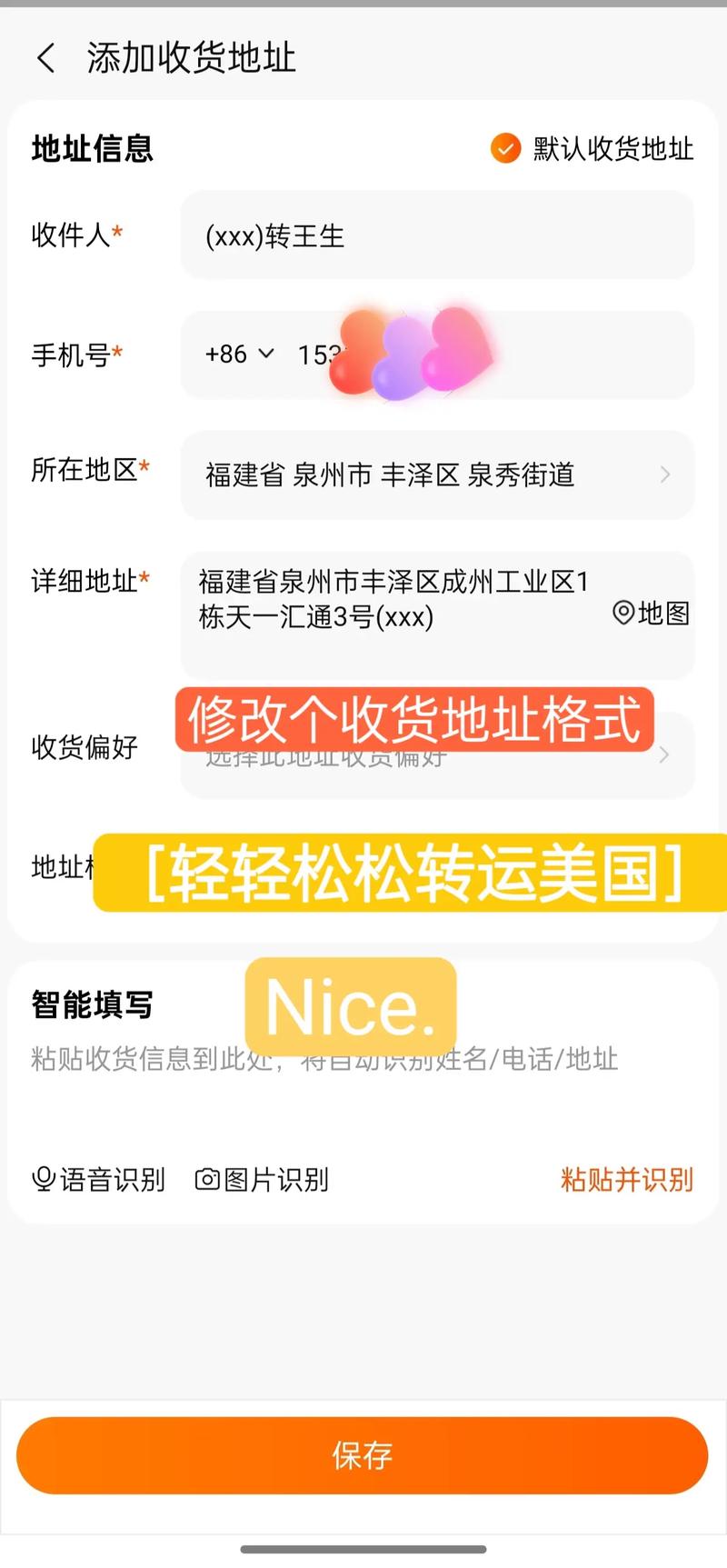Use 图片识别 to scan an address
The height and width of the screenshot is (1568, 727).
click(262, 1180)
